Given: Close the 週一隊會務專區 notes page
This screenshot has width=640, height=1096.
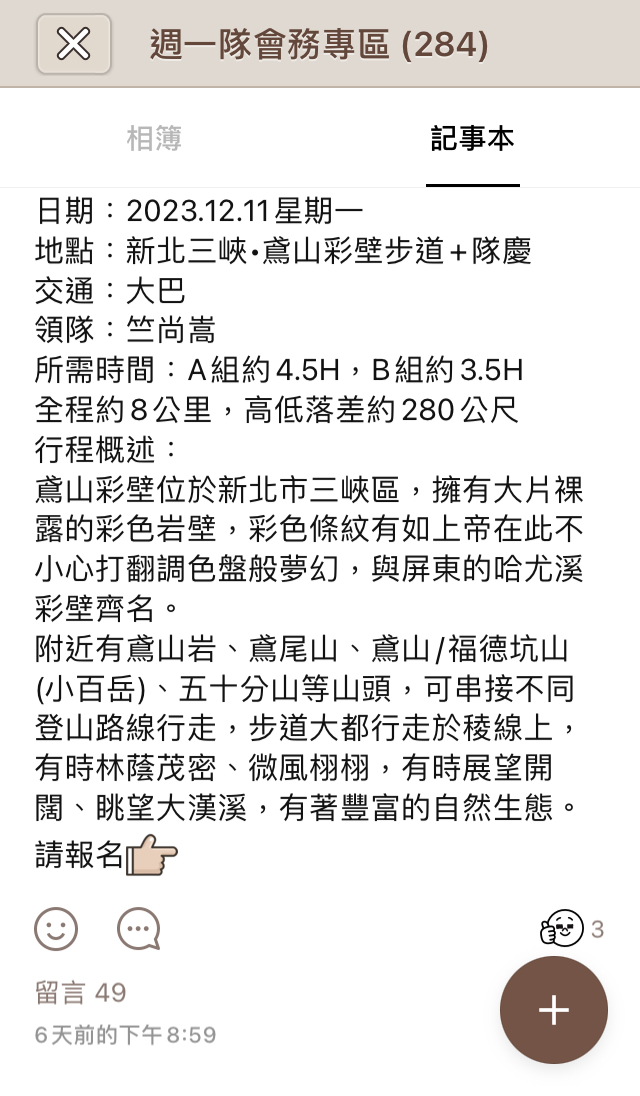Looking at the screenshot, I should click(73, 44).
